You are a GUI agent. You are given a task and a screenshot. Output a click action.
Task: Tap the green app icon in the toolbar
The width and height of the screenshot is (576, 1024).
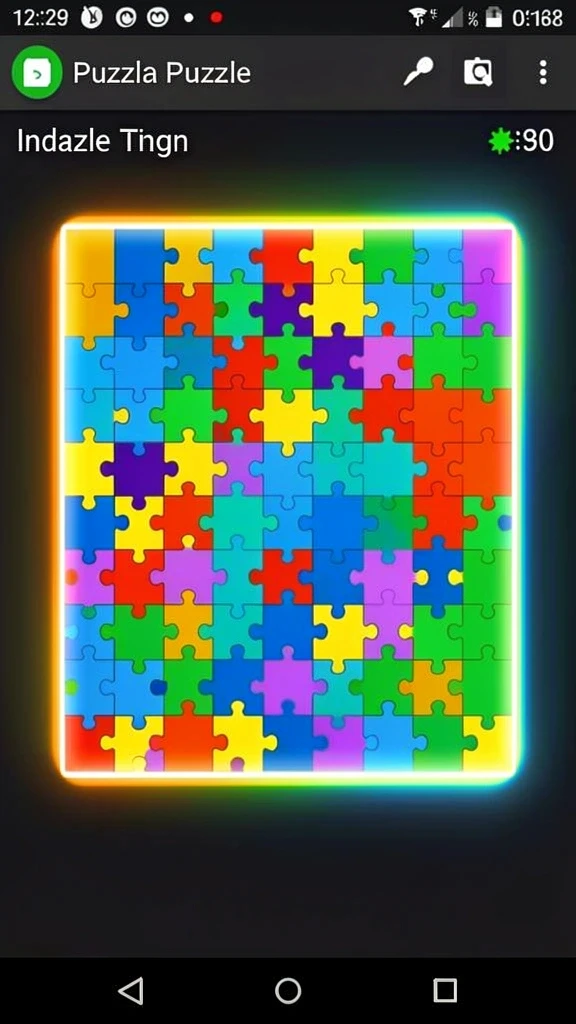(37, 73)
